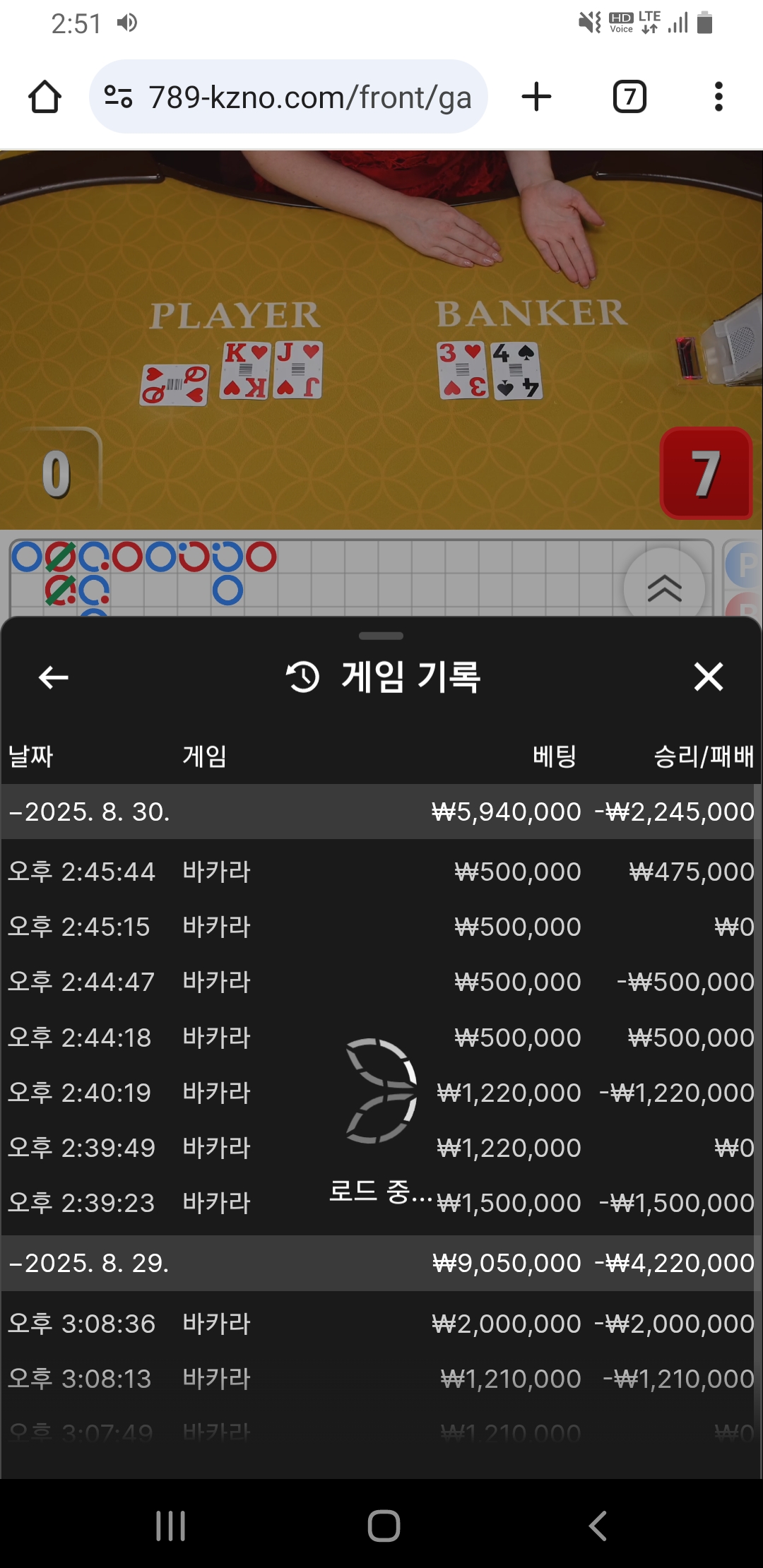Go to browser home page
This screenshot has width=763, height=1568.
click(45, 97)
